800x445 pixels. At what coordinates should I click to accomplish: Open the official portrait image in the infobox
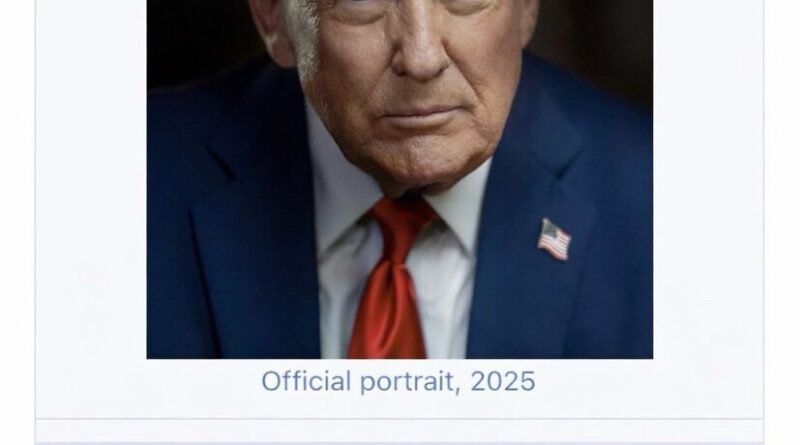pos(400,180)
